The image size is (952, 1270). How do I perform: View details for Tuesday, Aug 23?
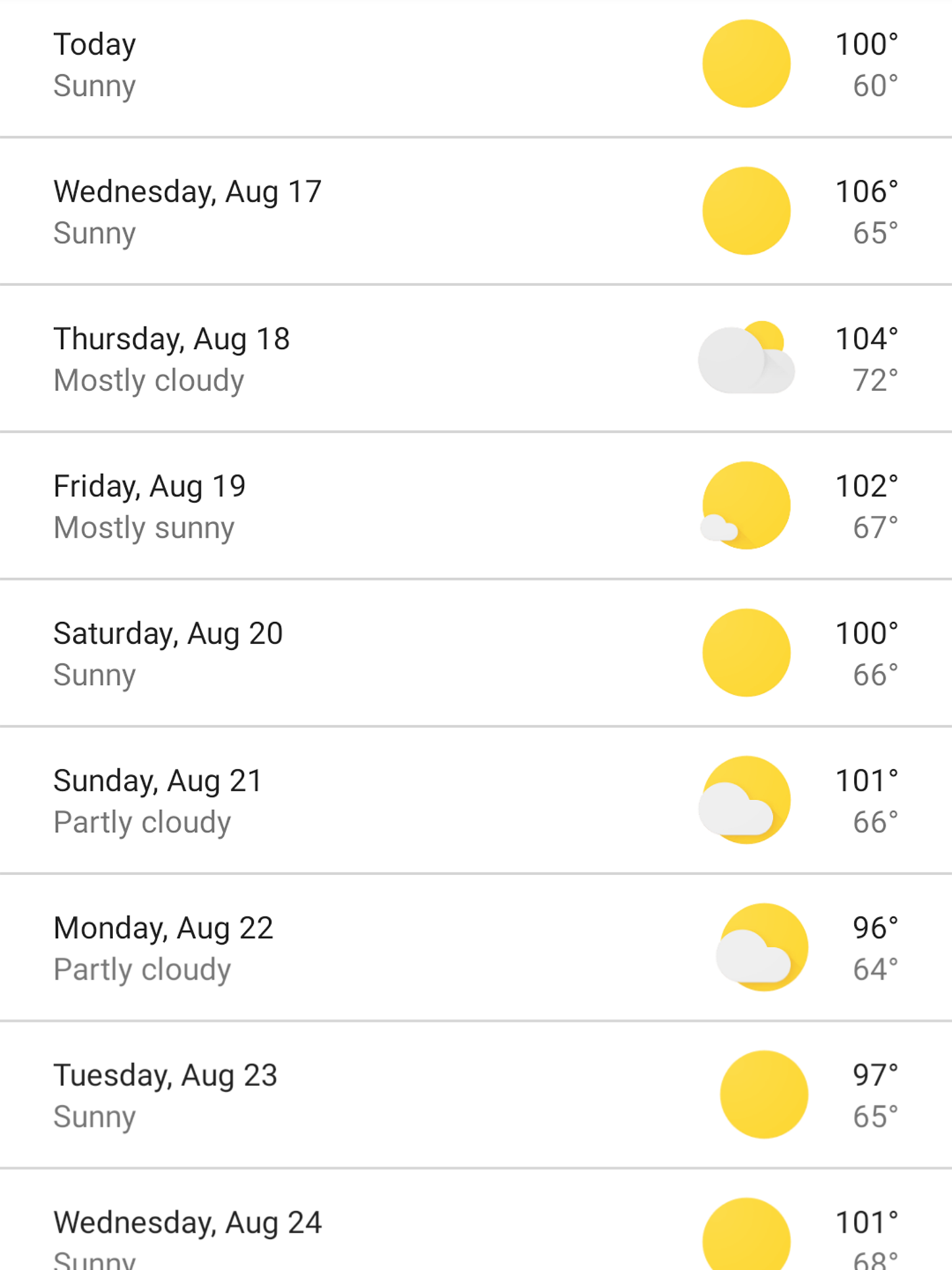coord(476,1095)
